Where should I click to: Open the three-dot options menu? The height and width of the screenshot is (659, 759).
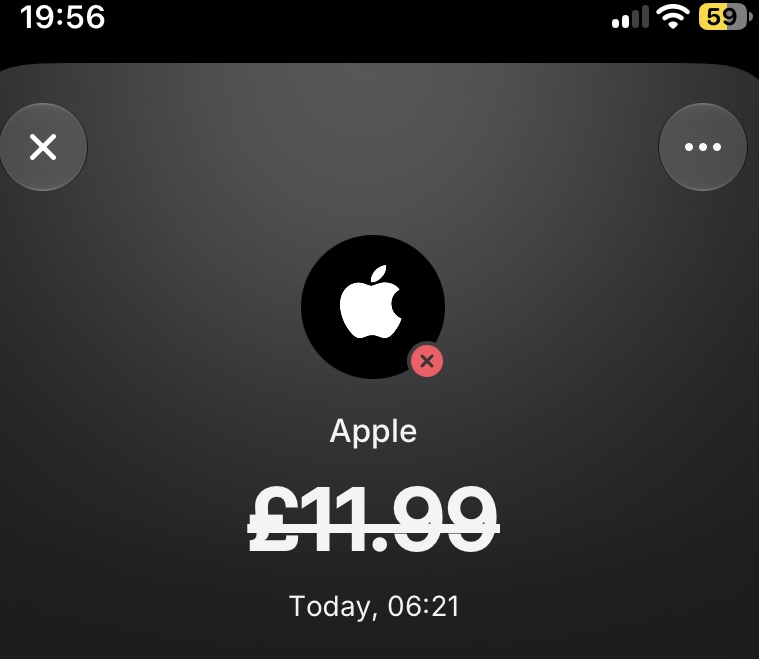(702, 147)
